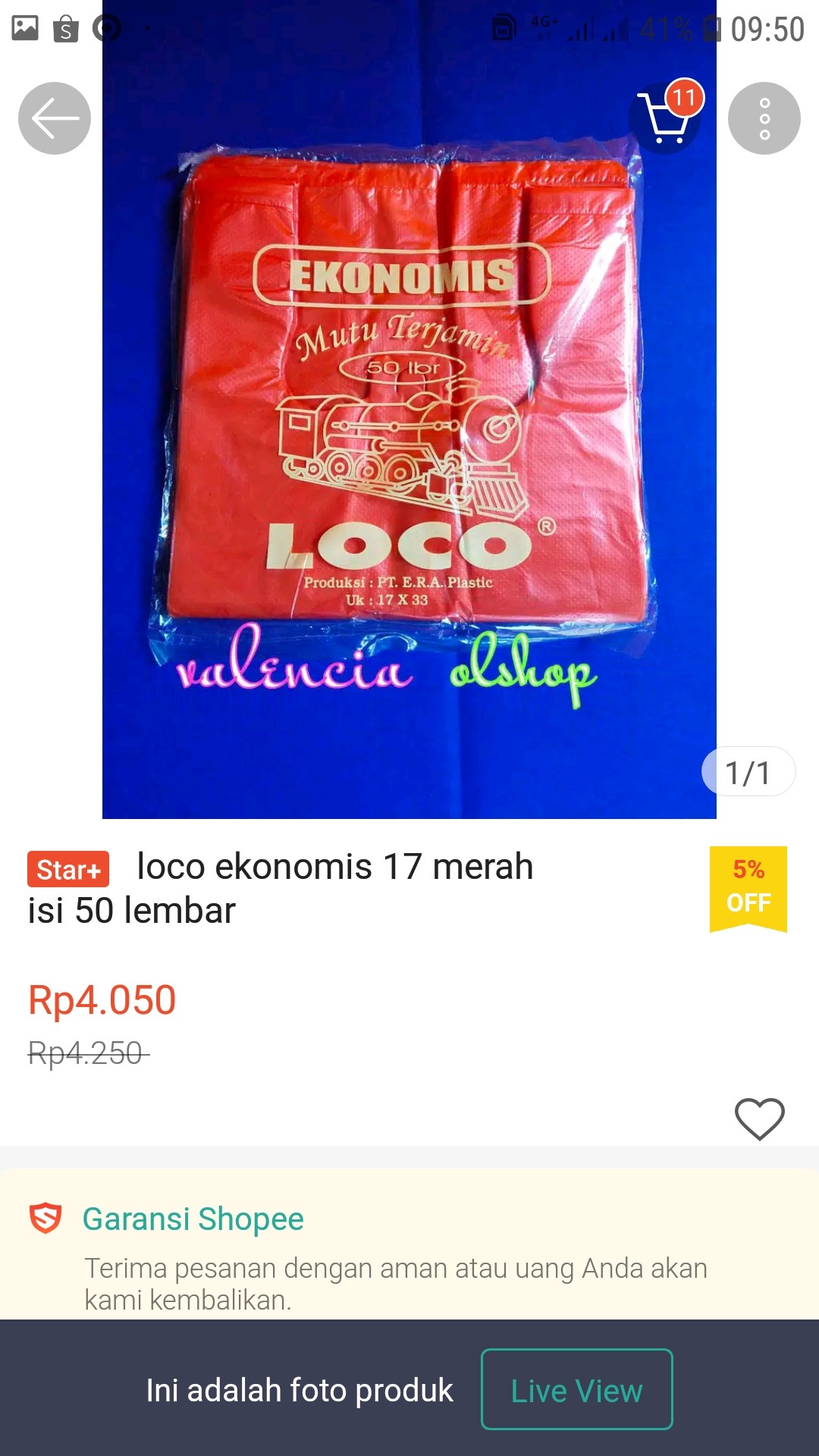Screen dimensions: 819x1456
Task: Tap the Live View button
Action: [576, 1390]
